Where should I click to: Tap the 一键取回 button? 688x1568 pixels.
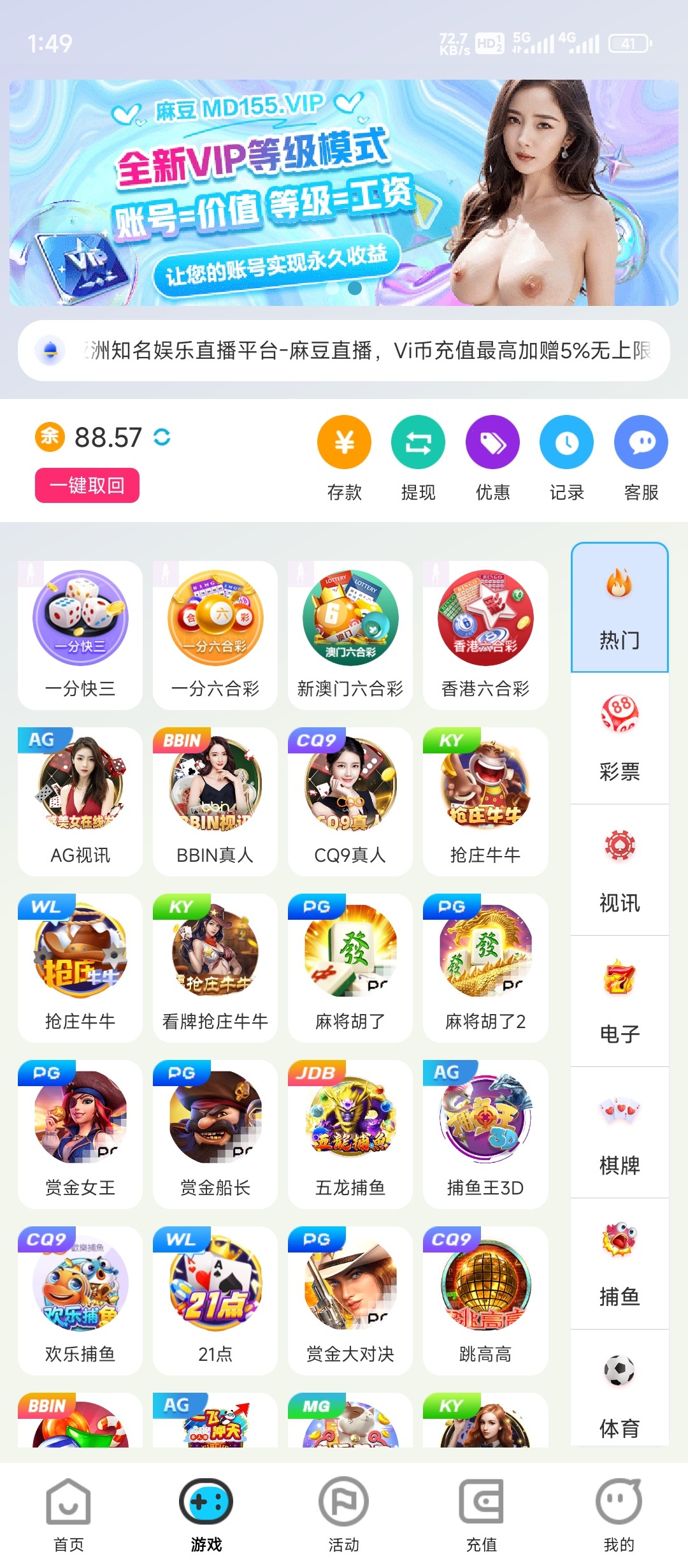pyautogui.click(x=87, y=486)
